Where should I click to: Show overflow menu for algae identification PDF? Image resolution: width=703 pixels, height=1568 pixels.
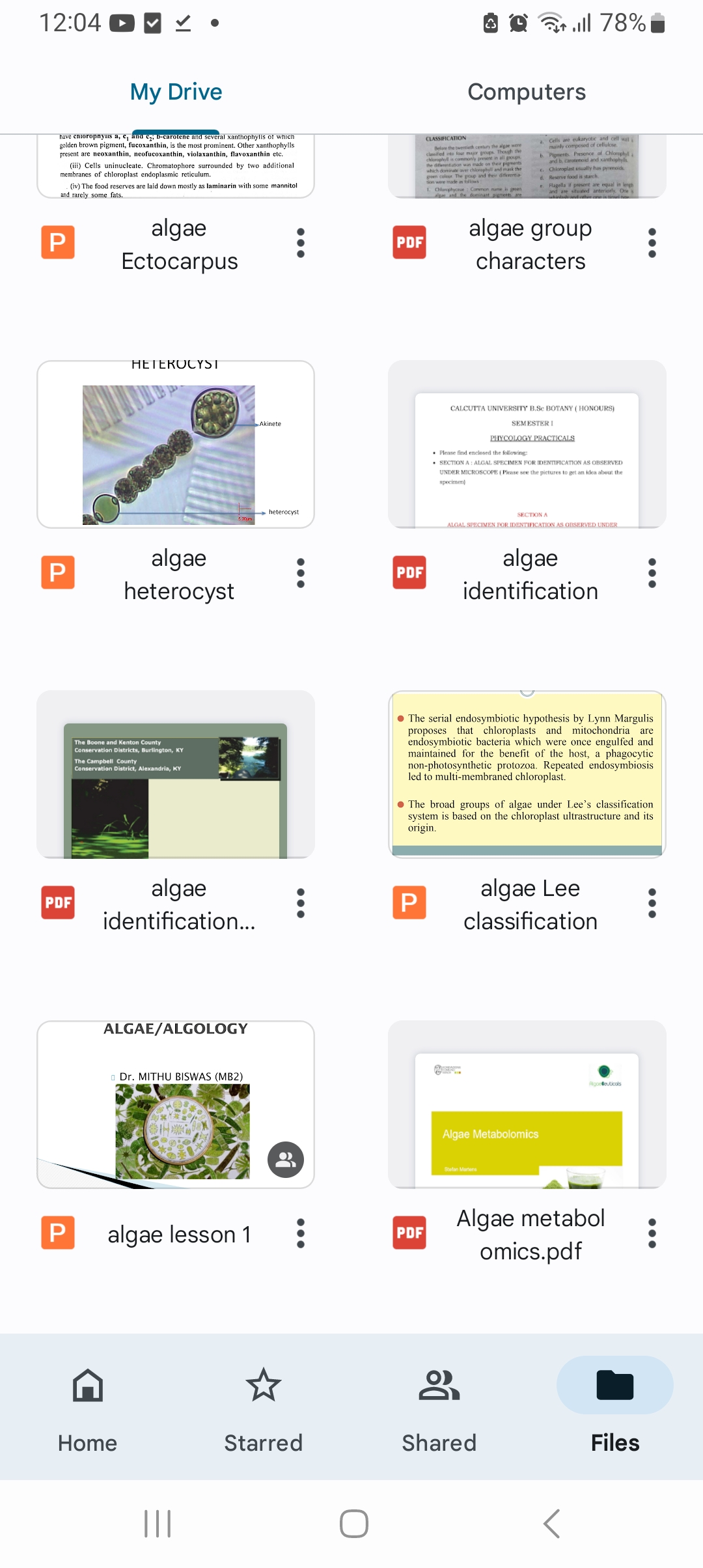pyautogui.click(x=652, y=574)
